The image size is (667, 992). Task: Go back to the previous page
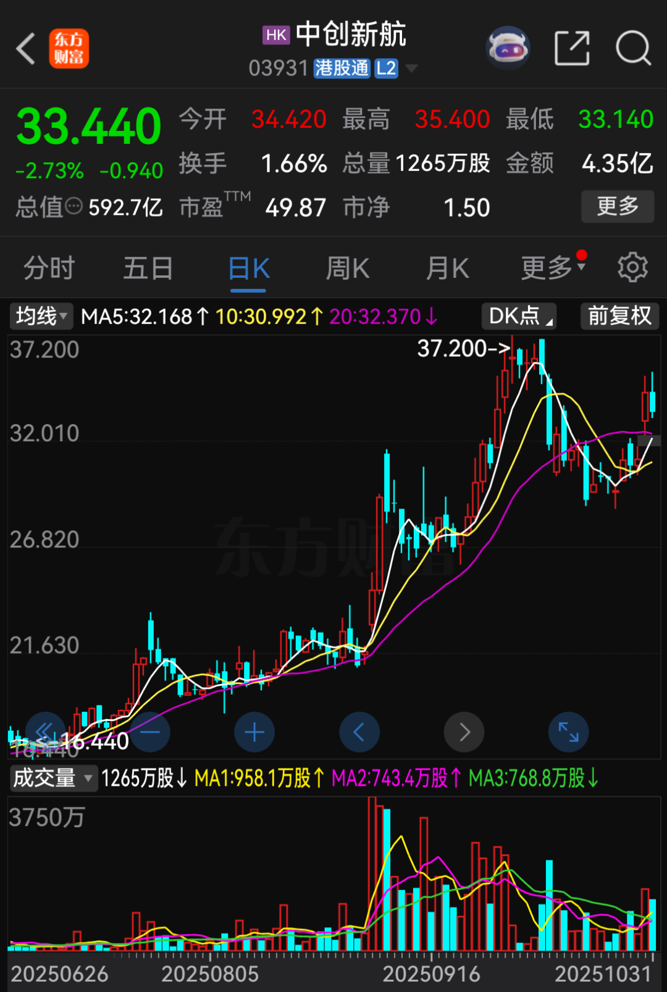point(26,47)
